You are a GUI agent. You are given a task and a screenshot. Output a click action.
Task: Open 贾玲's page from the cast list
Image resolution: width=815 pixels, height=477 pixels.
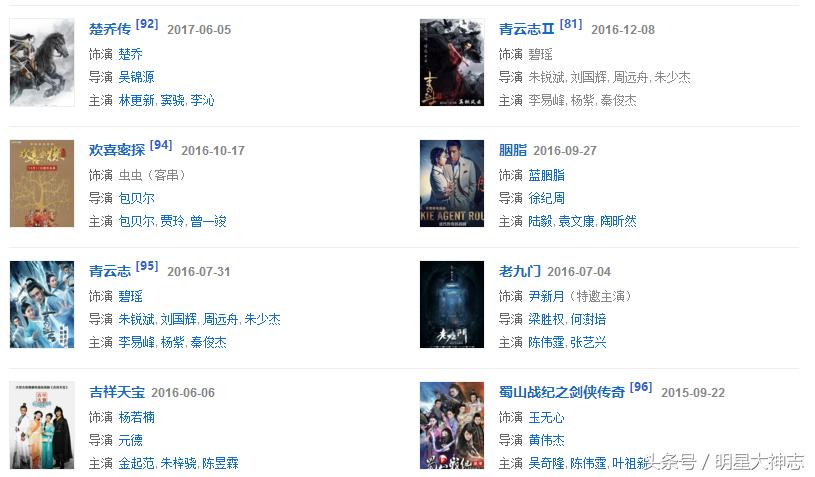coord(172,221)
